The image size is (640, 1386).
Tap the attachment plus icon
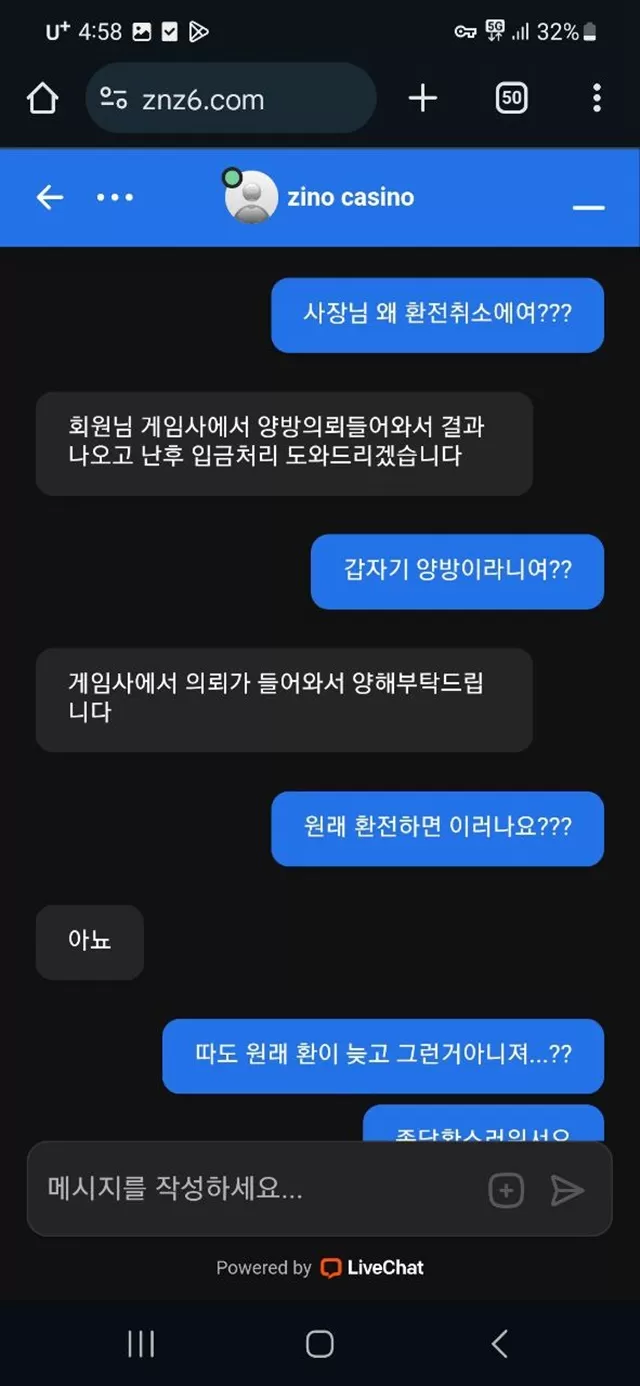click(506, 1190)
